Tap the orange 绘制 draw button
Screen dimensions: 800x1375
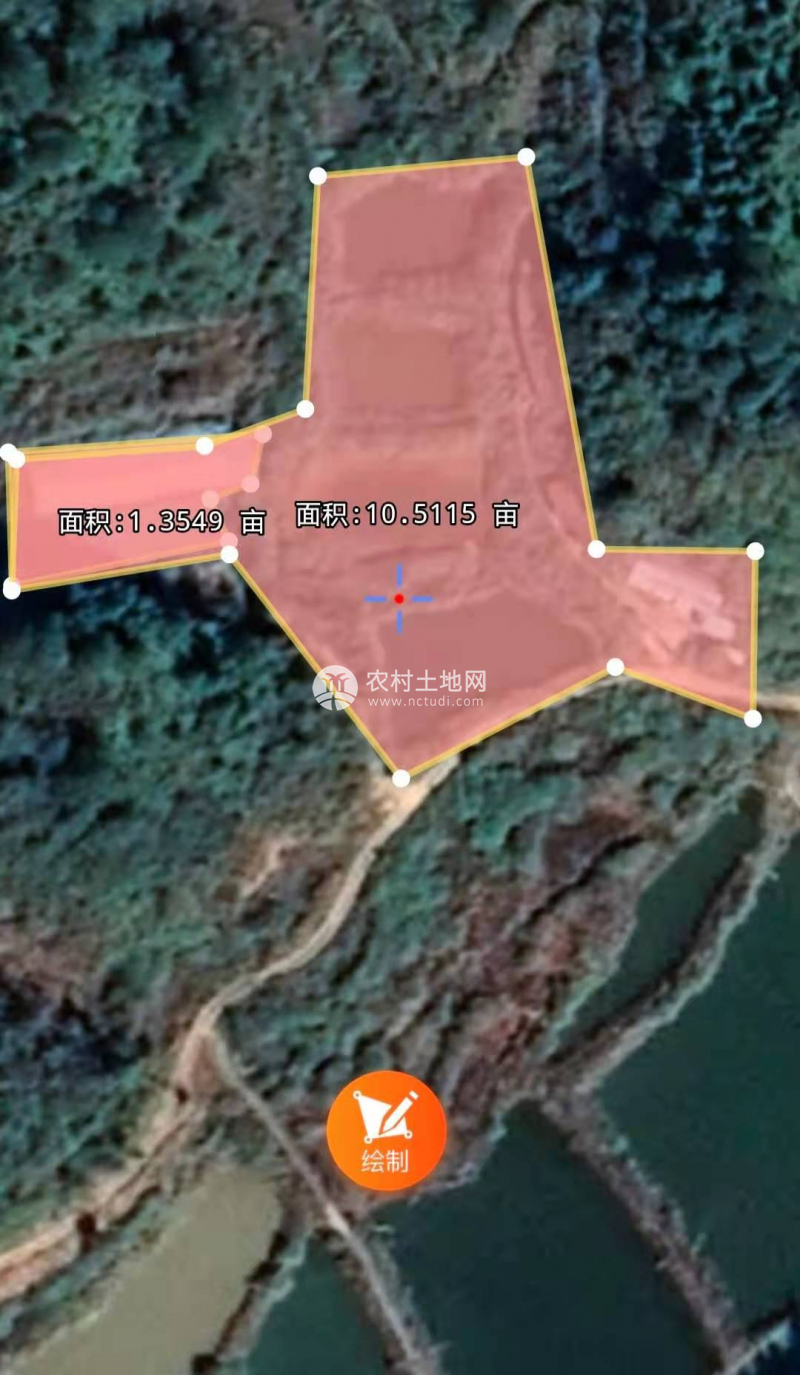click(386, 1130)
